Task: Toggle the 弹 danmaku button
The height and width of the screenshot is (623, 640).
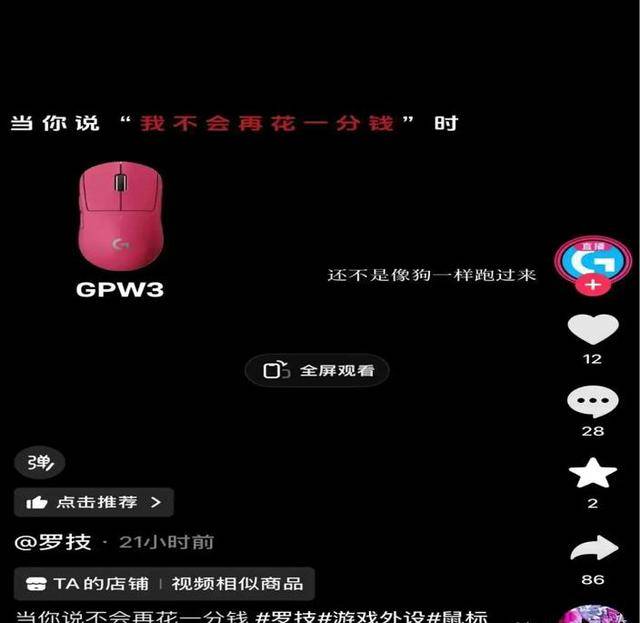Action: [x=39, y=462]
